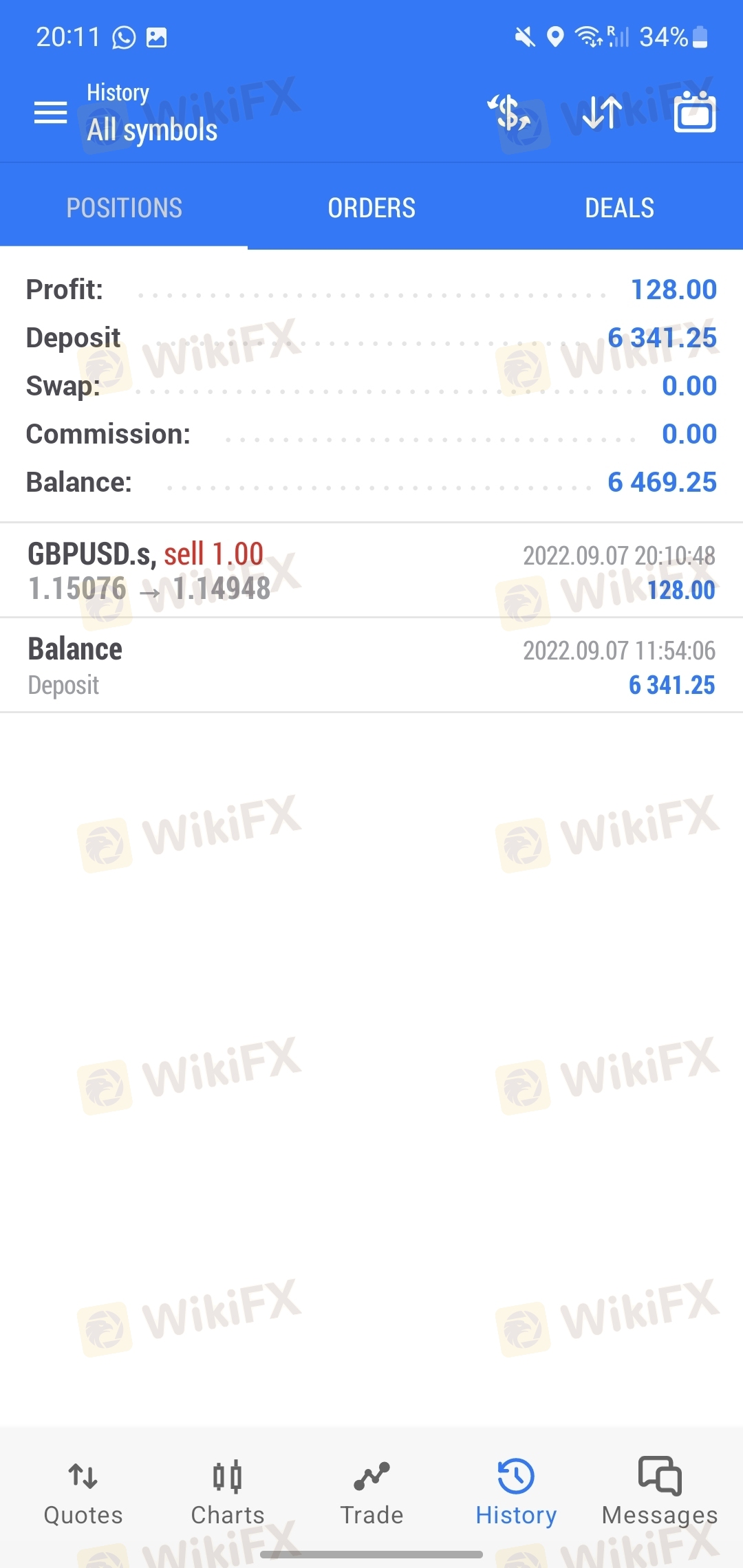743x1568 pixels.
Task: Switch to the Positions tab
Action: point(124,208)
